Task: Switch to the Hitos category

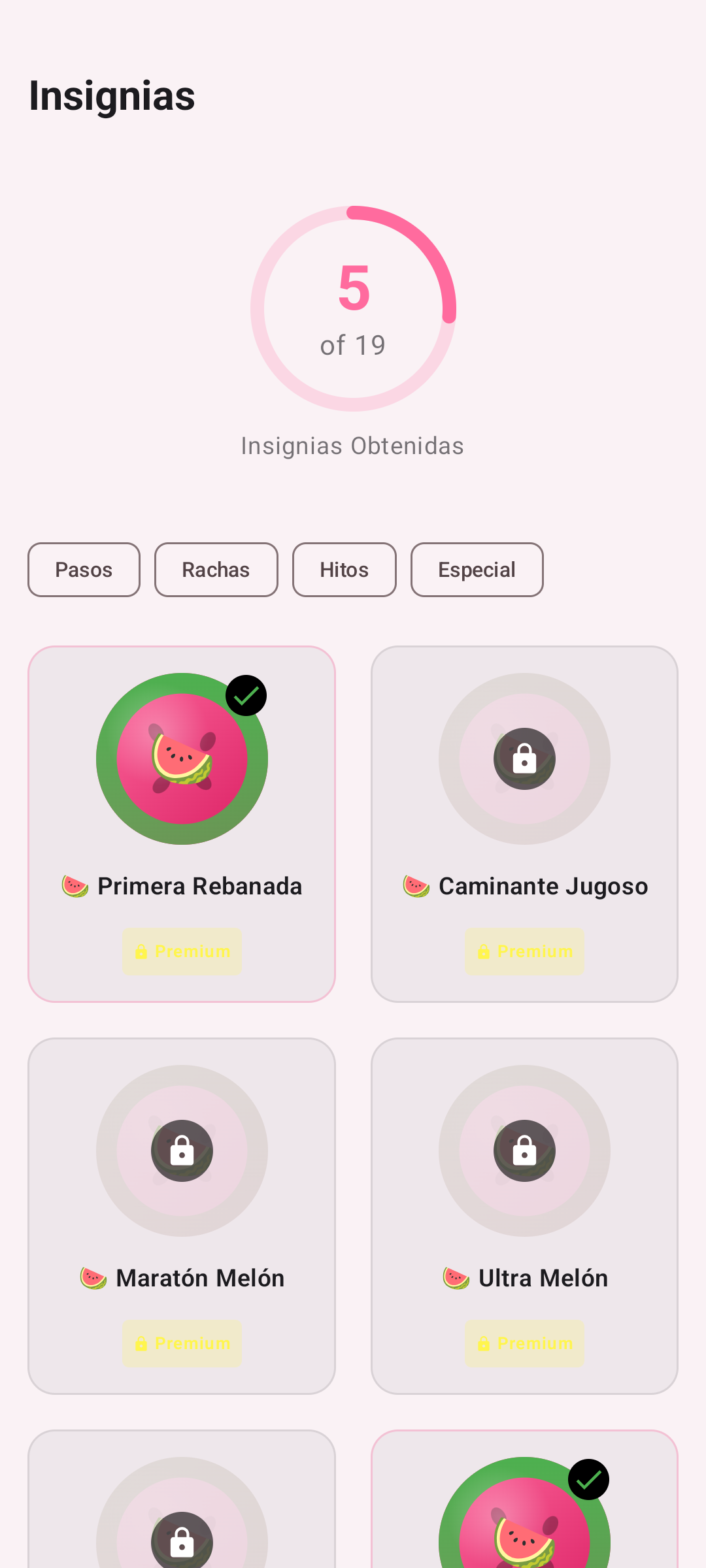Action: pyautogui.click(x=344, y=570)
